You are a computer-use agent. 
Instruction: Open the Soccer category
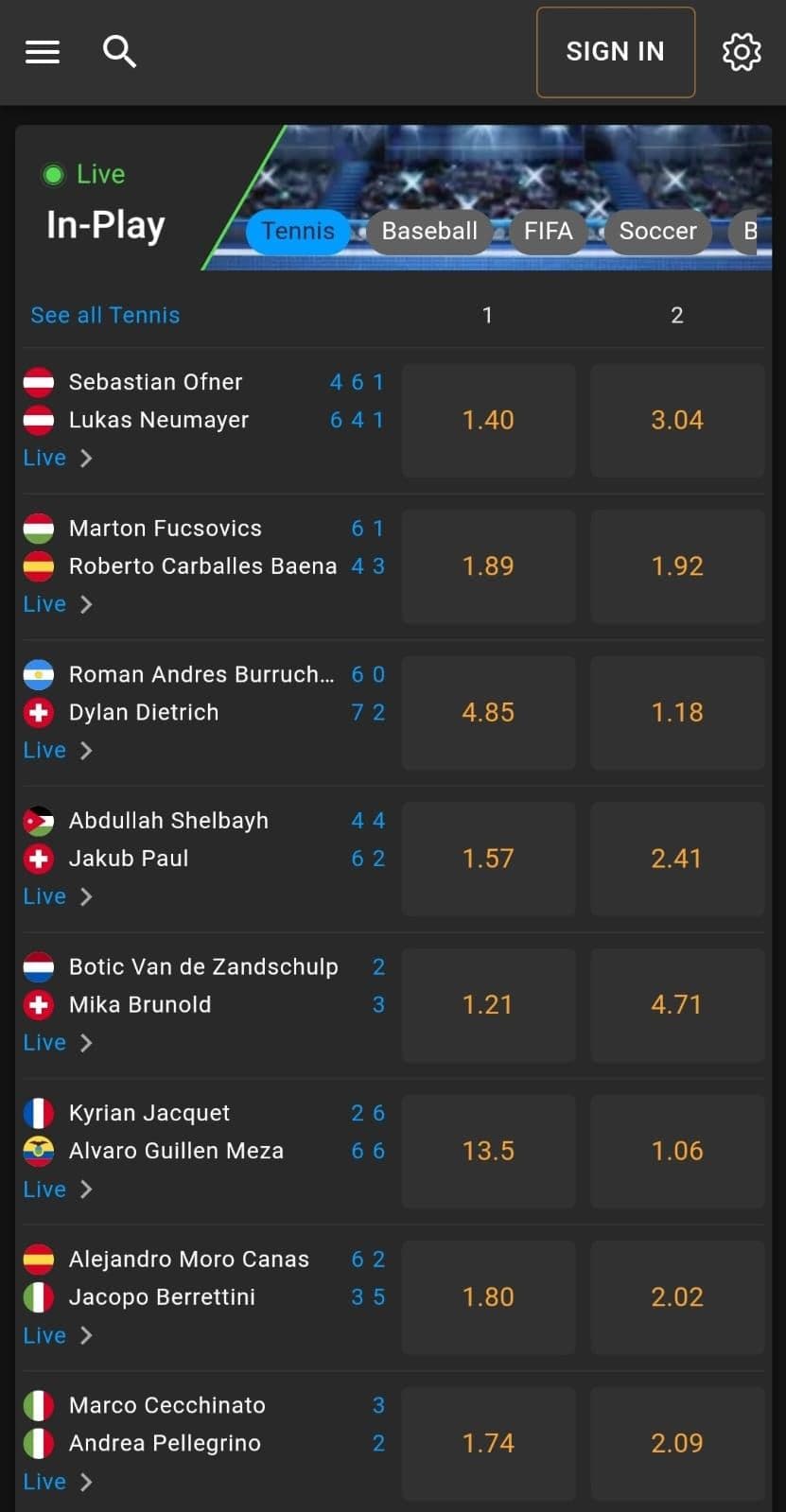tap(657, 231)
